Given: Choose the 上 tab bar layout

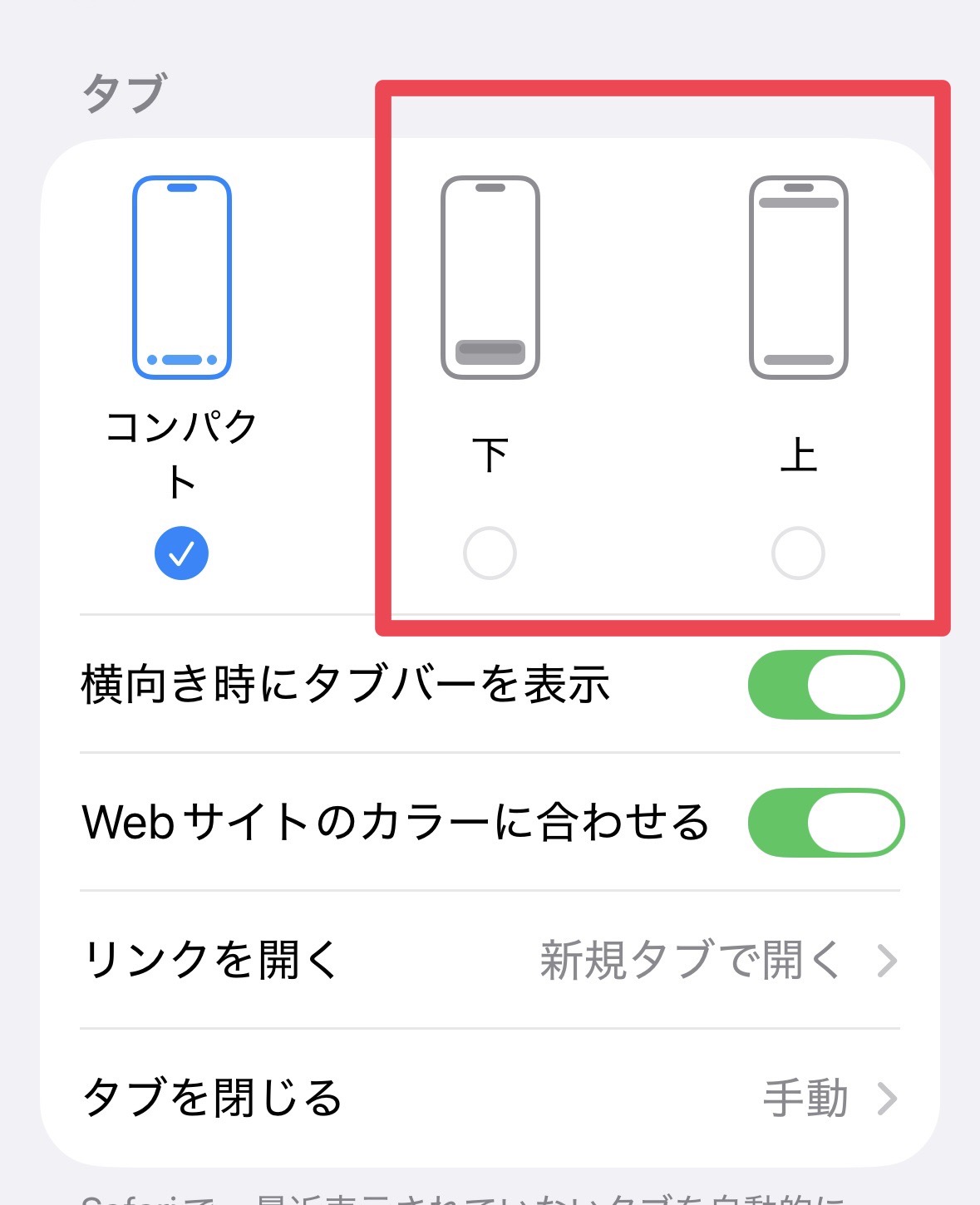Looking at the screenshot, I should (x=798, y=553).
